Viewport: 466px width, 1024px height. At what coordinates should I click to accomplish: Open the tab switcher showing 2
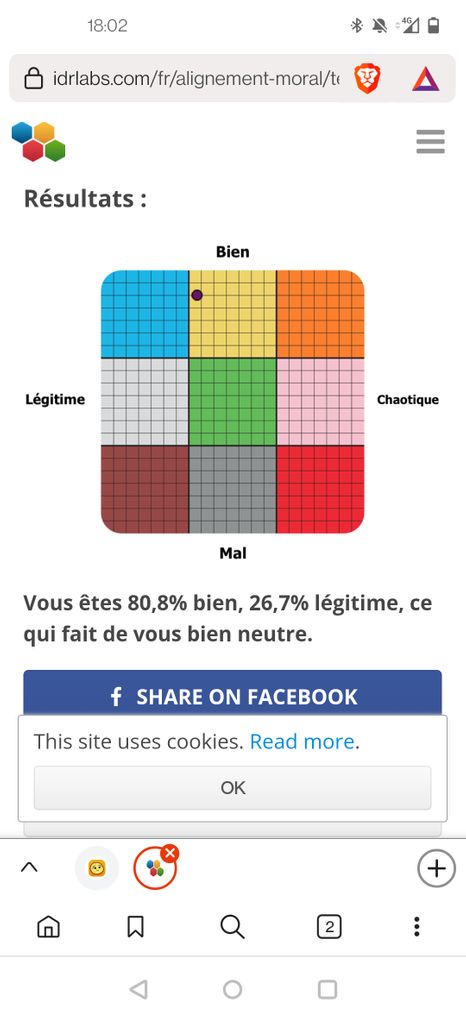tap(329, 927)
